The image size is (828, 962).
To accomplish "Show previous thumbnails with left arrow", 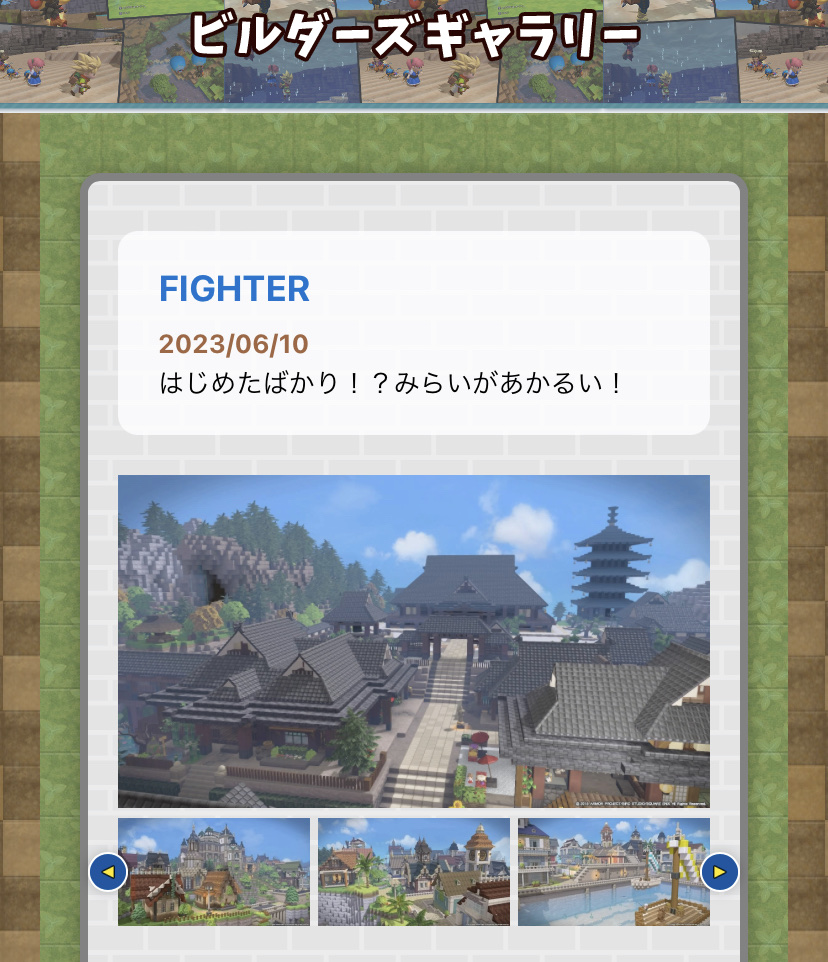I will coord(108,872).
